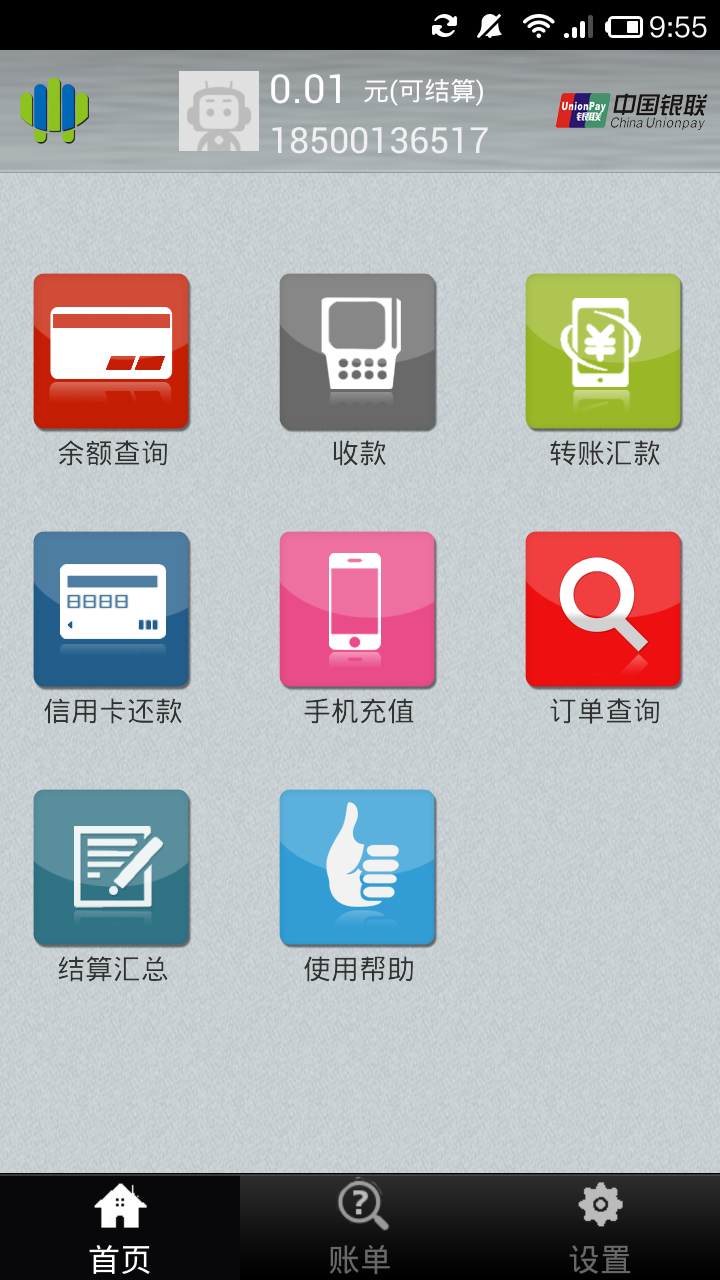View 使用帮助 usage help
720x1280 pixels.
tap(358, 868)
